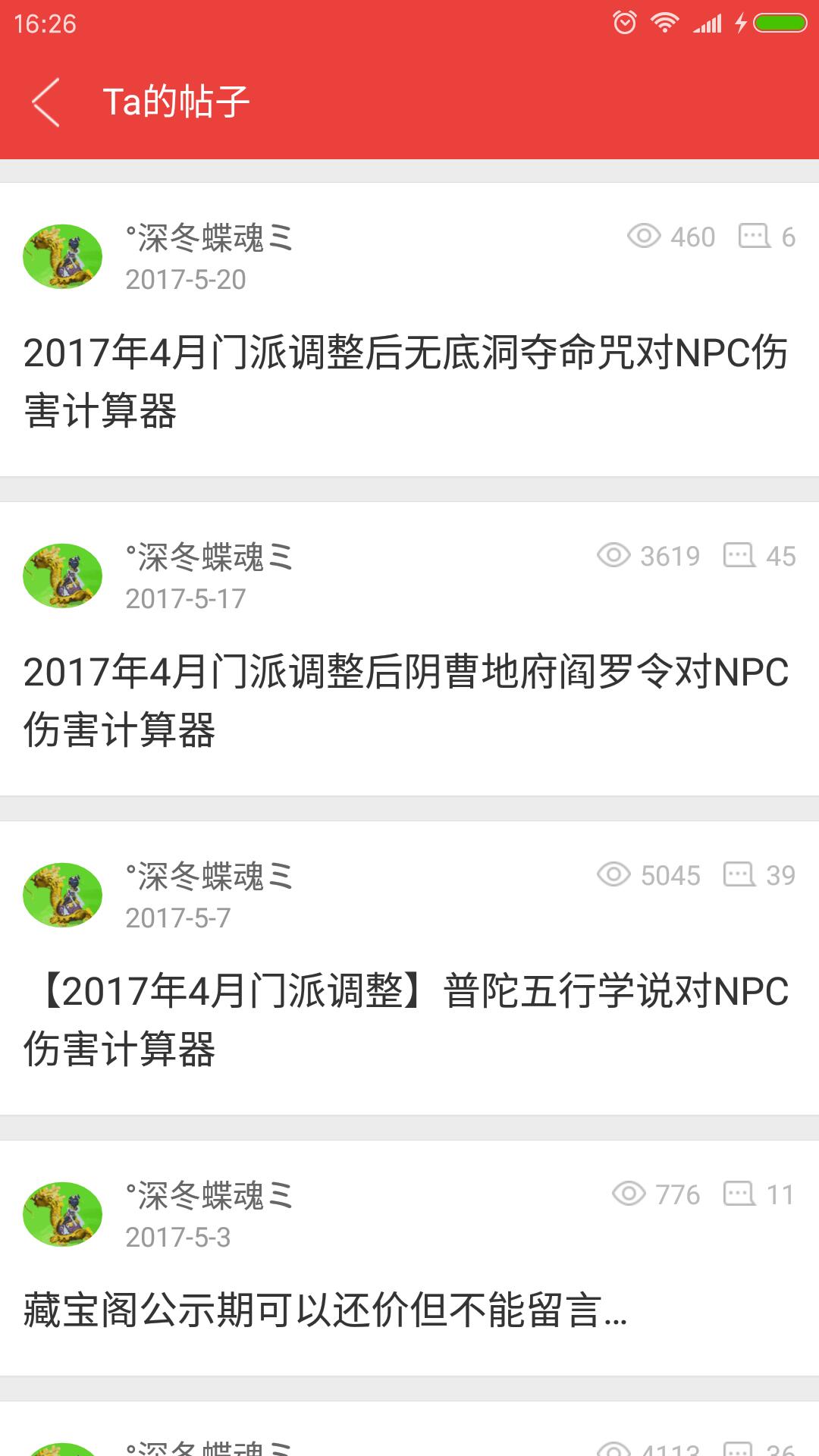
Task: Open the post about 无底洞夺命咒 damage calculator
Action: pos(406,381)
